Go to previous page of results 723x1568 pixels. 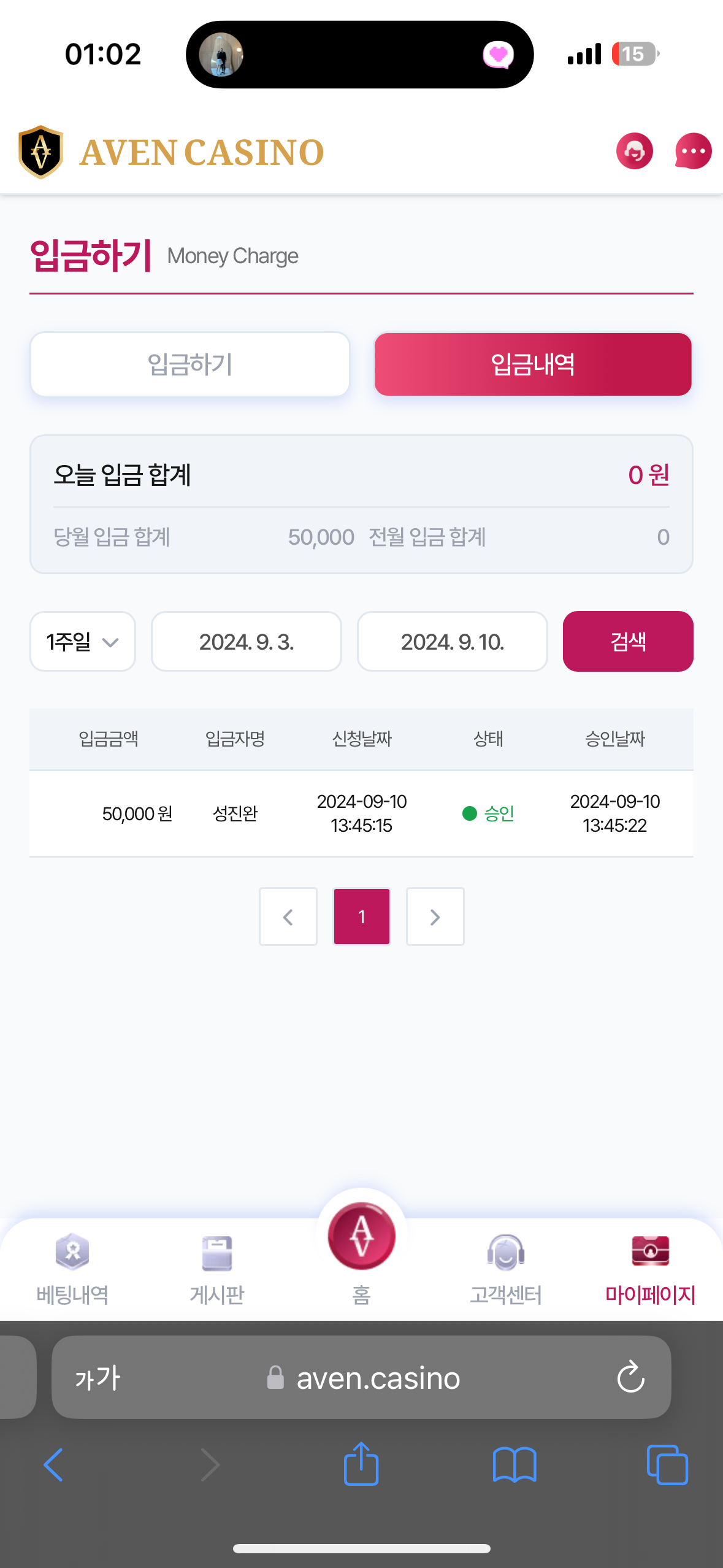(288, 917)
